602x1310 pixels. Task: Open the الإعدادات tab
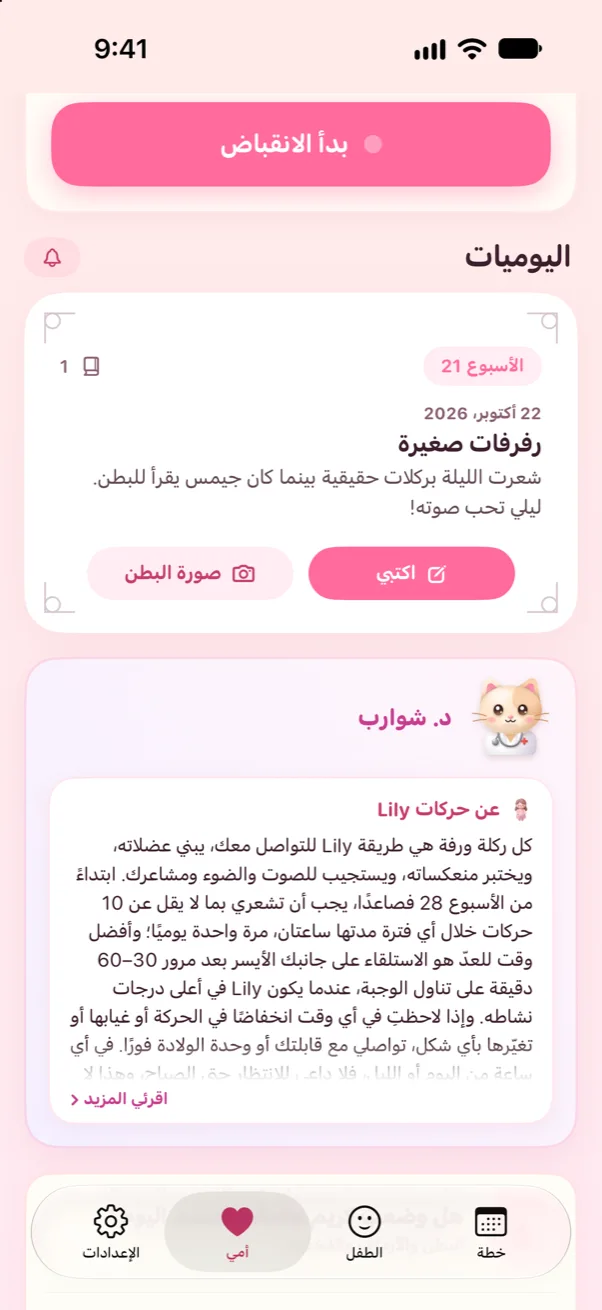click(111, 1232)
